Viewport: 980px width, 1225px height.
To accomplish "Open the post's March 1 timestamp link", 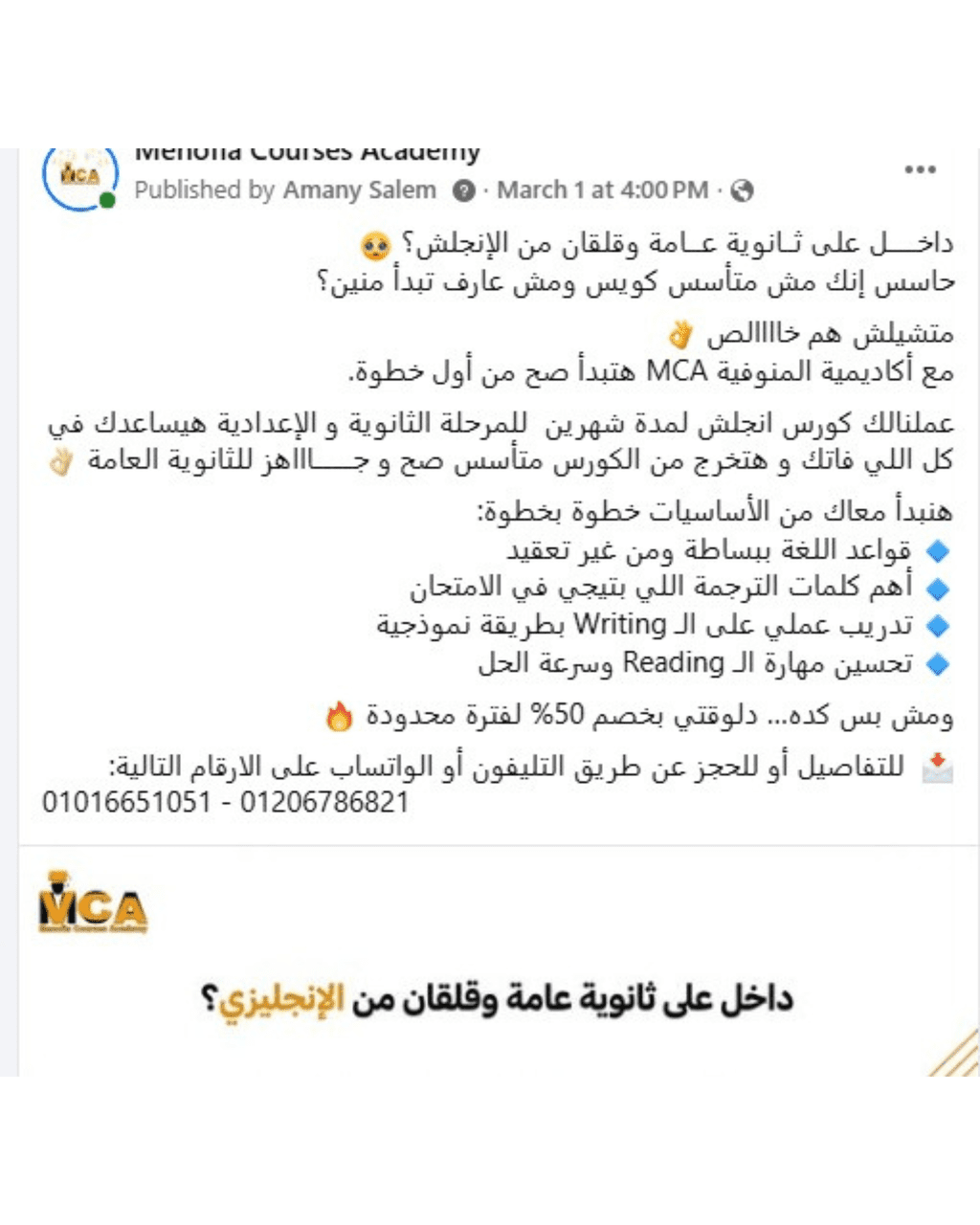I will point(603,190).
